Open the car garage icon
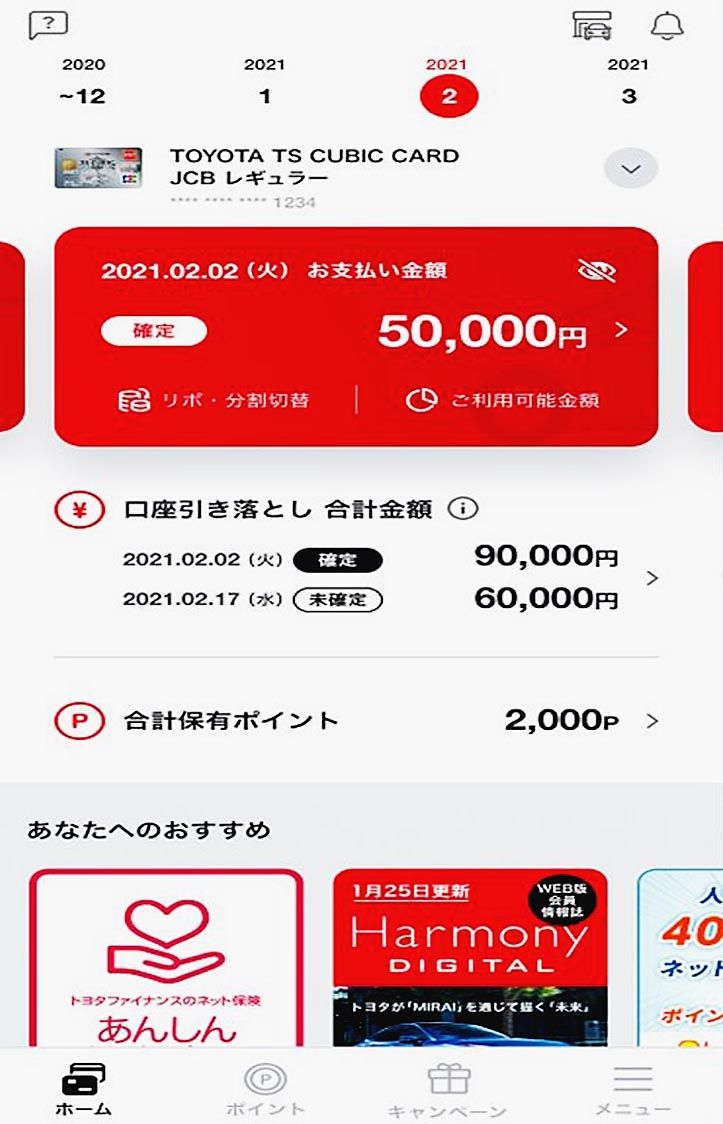This screenshot has width=723, height=1124. [x=591, y=25]
